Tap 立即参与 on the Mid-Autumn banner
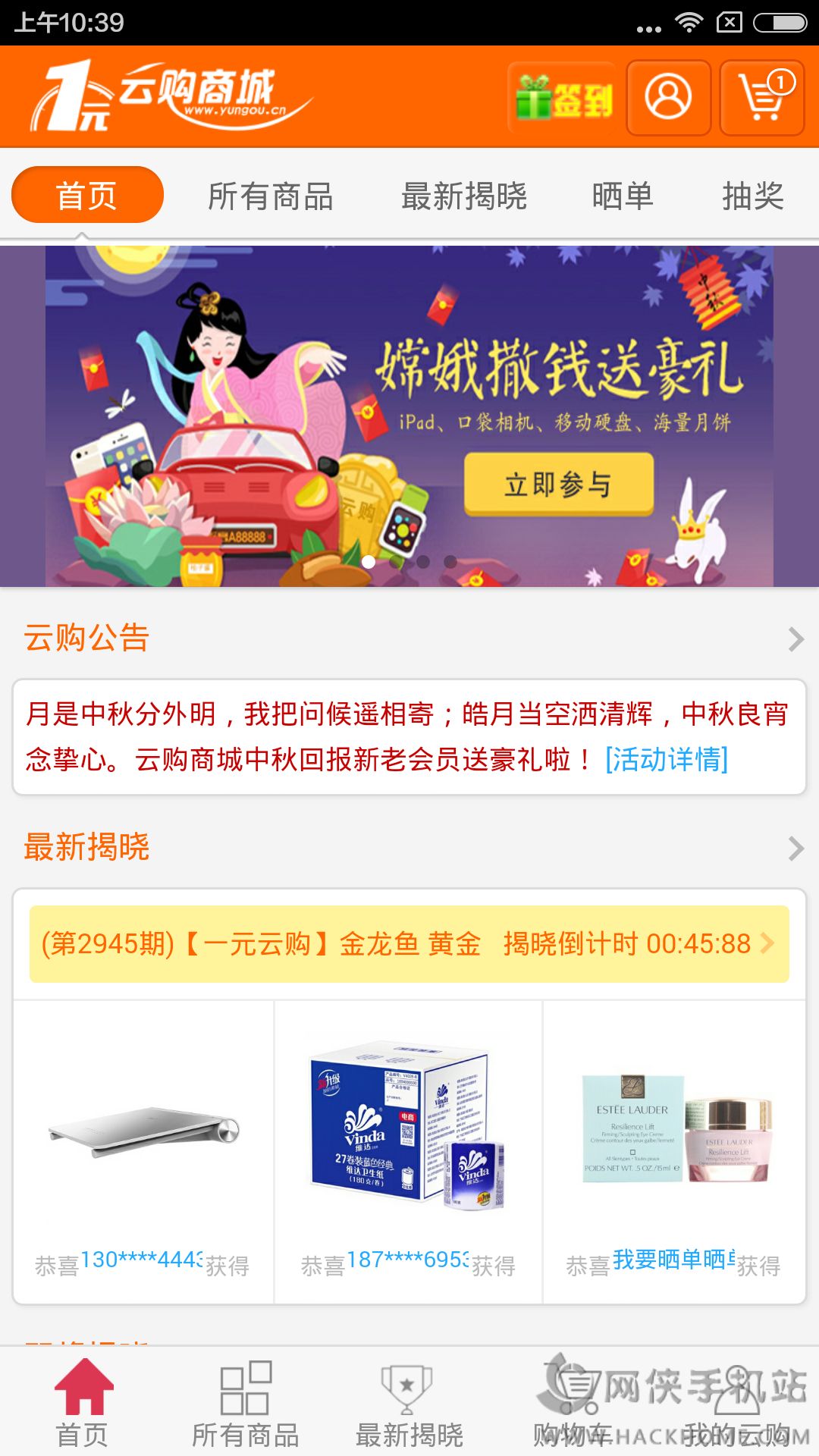 (x=559, y=484)
